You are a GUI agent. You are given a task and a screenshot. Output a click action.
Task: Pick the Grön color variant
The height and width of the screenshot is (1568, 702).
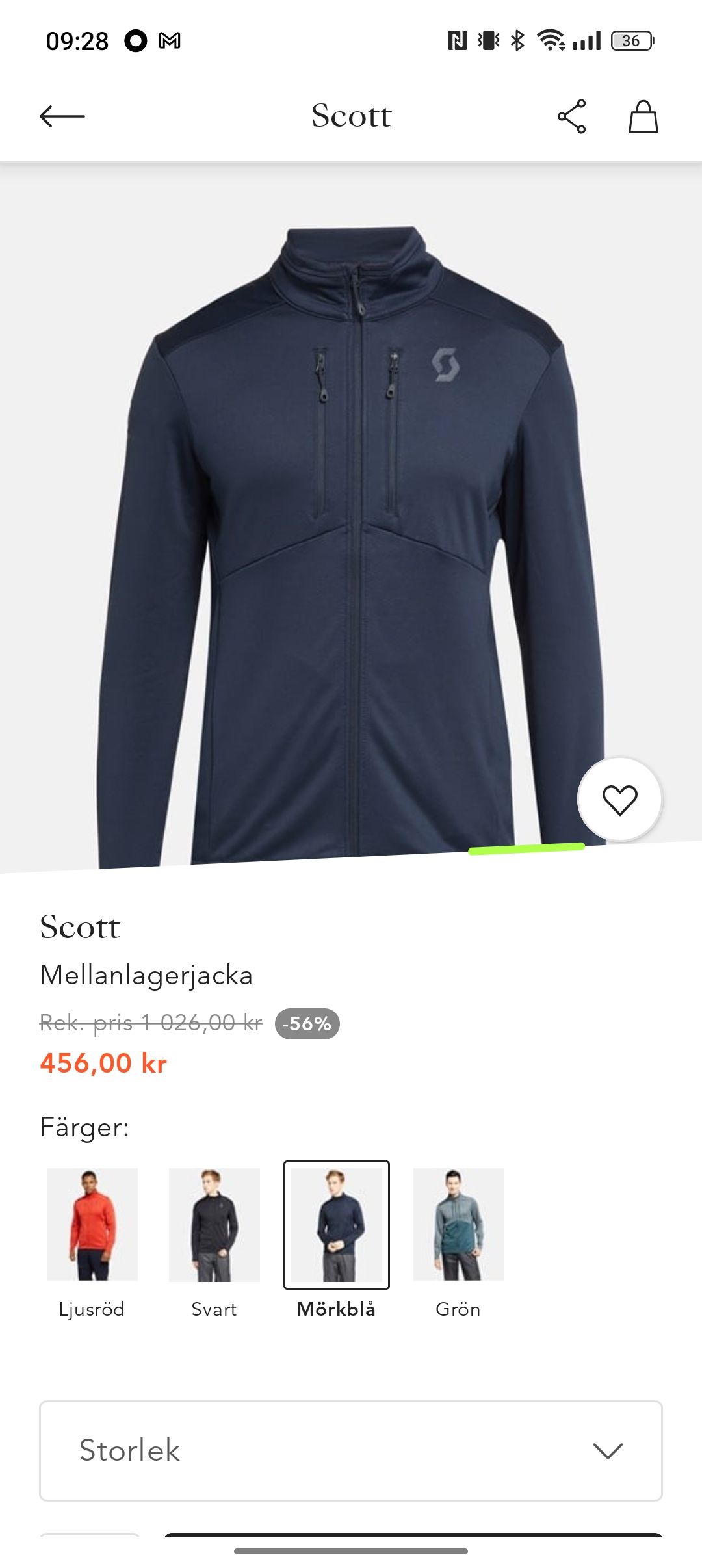tap(459, 1225)
